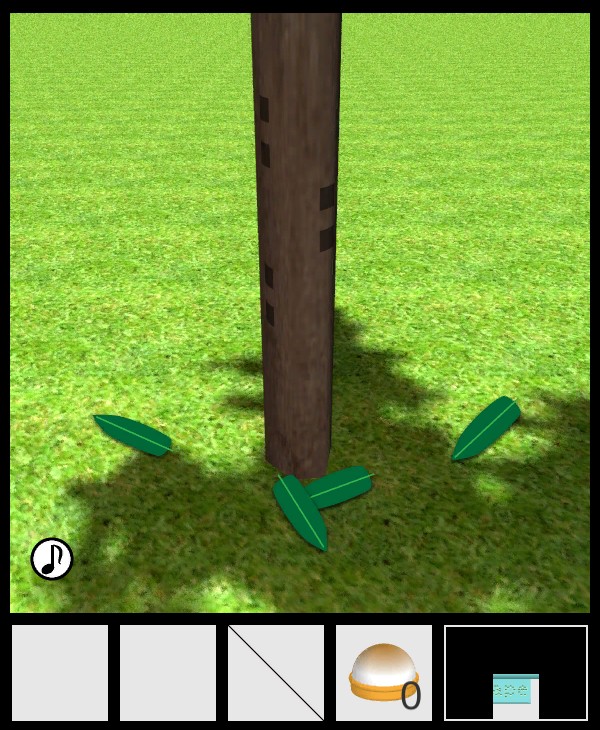Pick up the leaf on the left

tap(132, 434)
